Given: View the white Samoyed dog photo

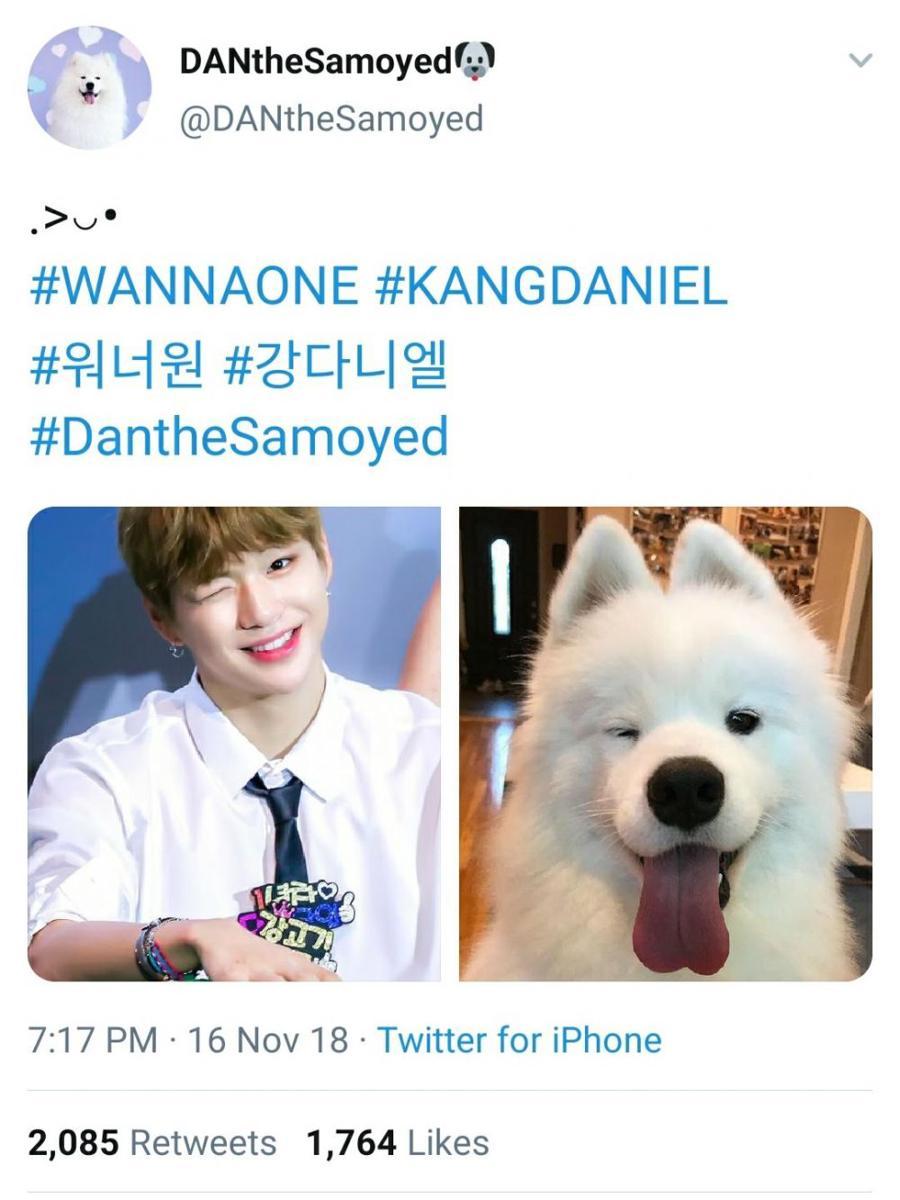Looking at the screenshot, I should coord(665,743).
